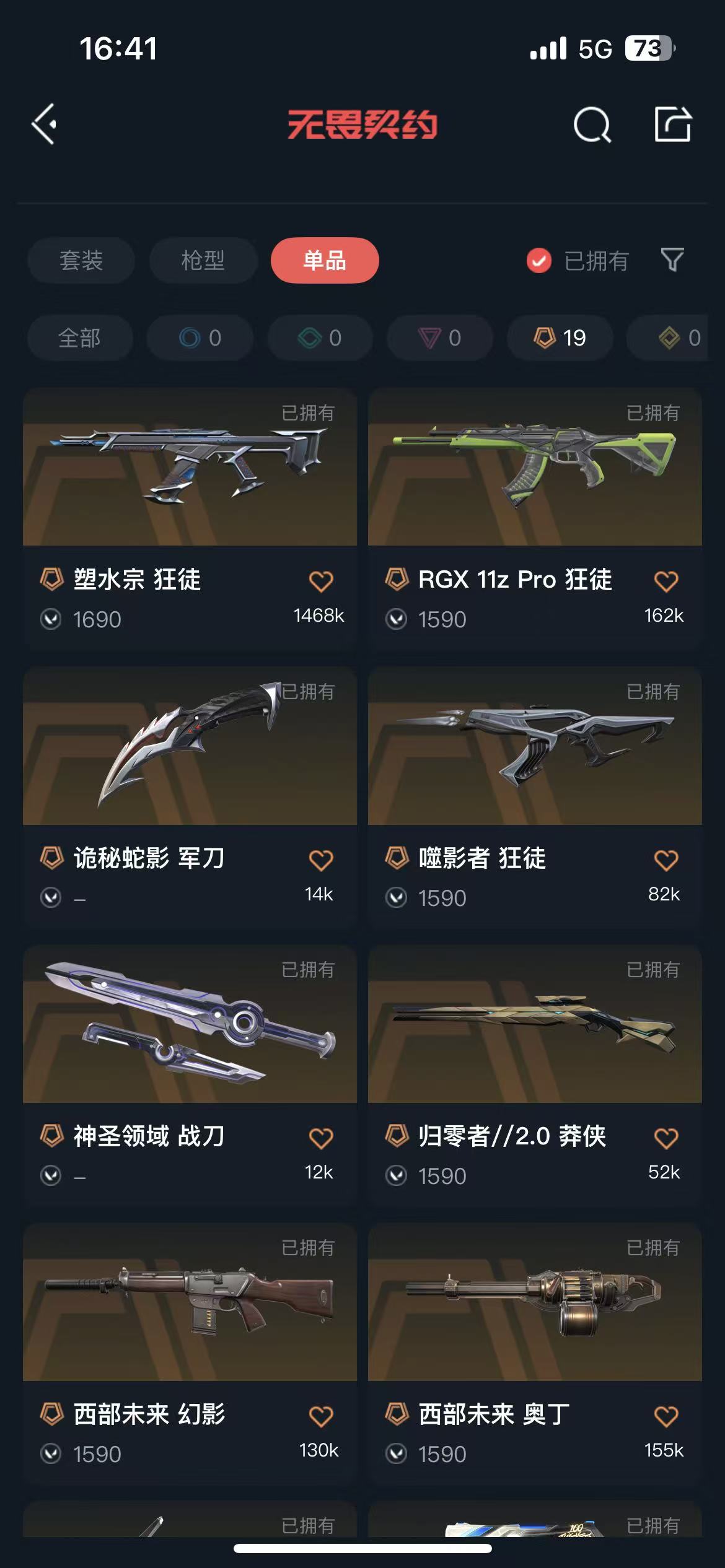
Task: Select the blue circle tier chip
Action: (200, 338)
